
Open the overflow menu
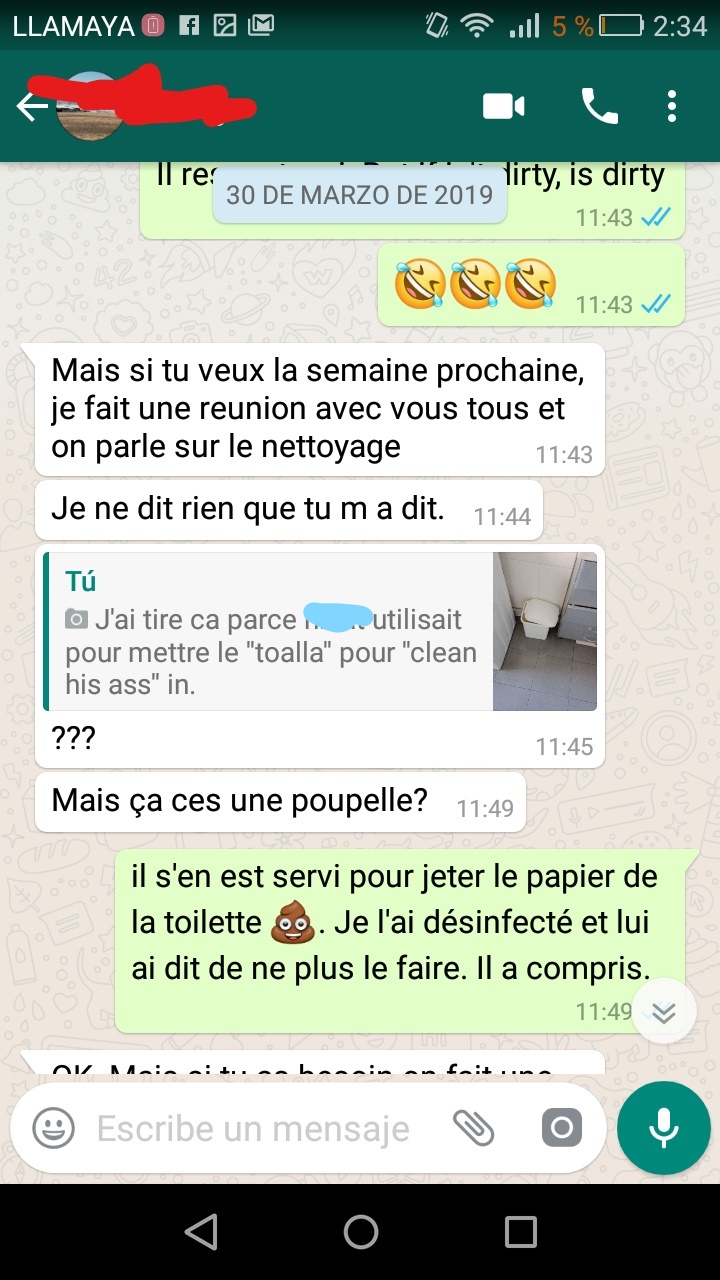(672, 106)
